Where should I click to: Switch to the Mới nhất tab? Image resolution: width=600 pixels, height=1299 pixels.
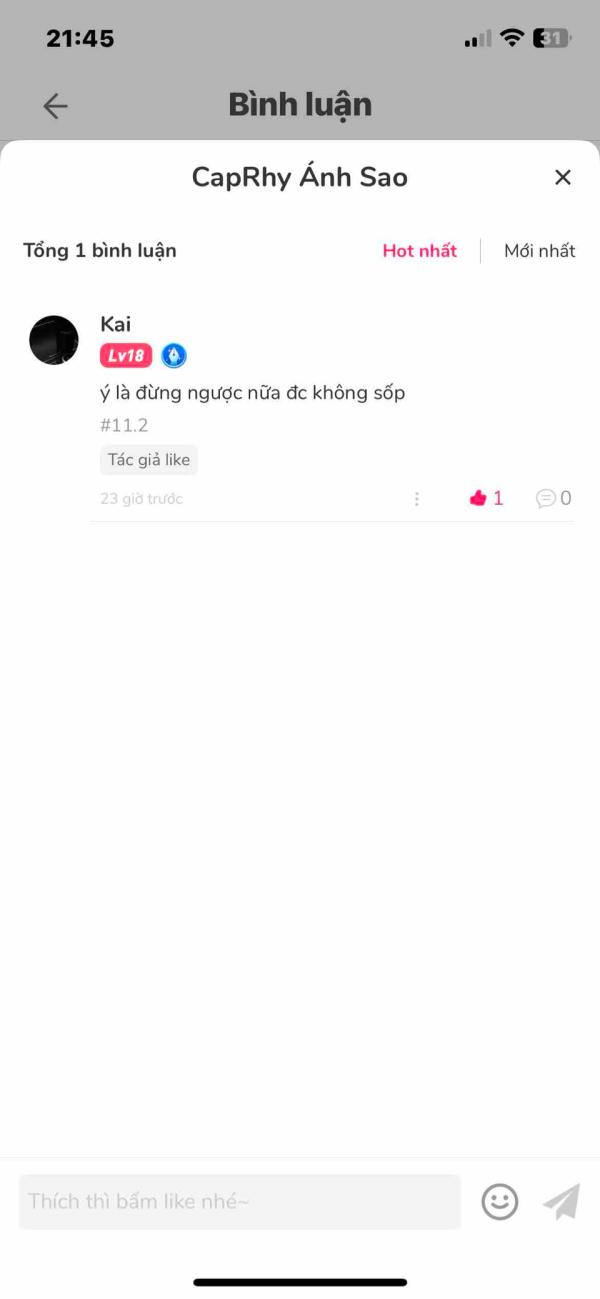(539, 251)
